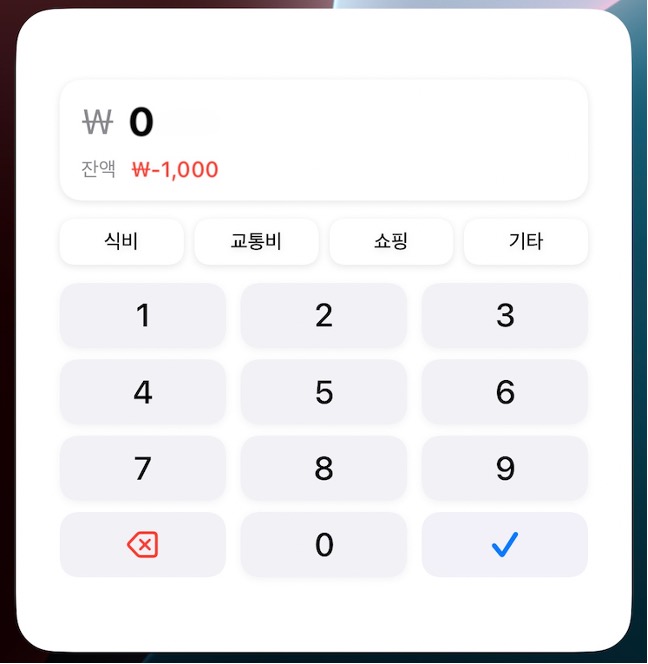
Task: Confirm the amount with the blue checkmark
Action: pos(505,544)
